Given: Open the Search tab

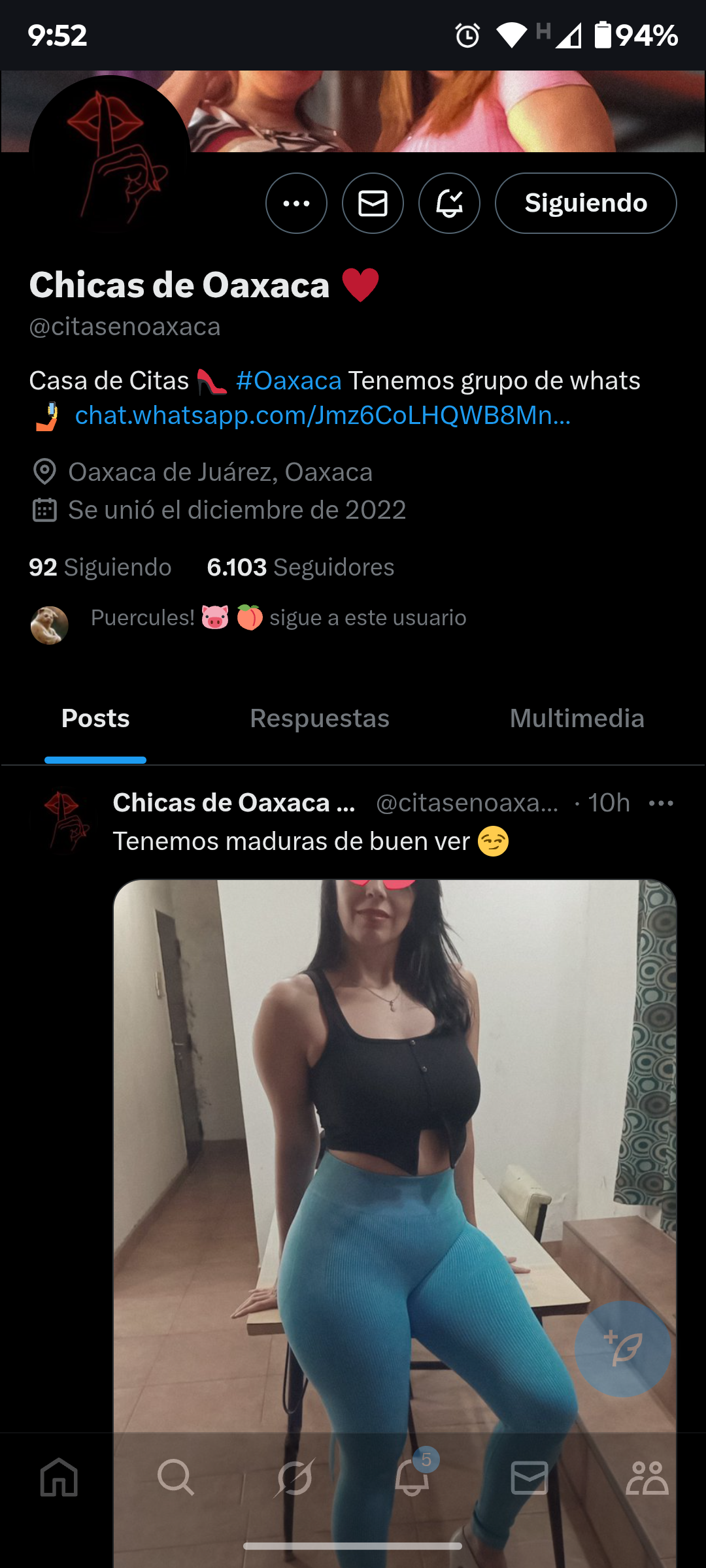Looking at the screenshot, I should click(176, 1478).
